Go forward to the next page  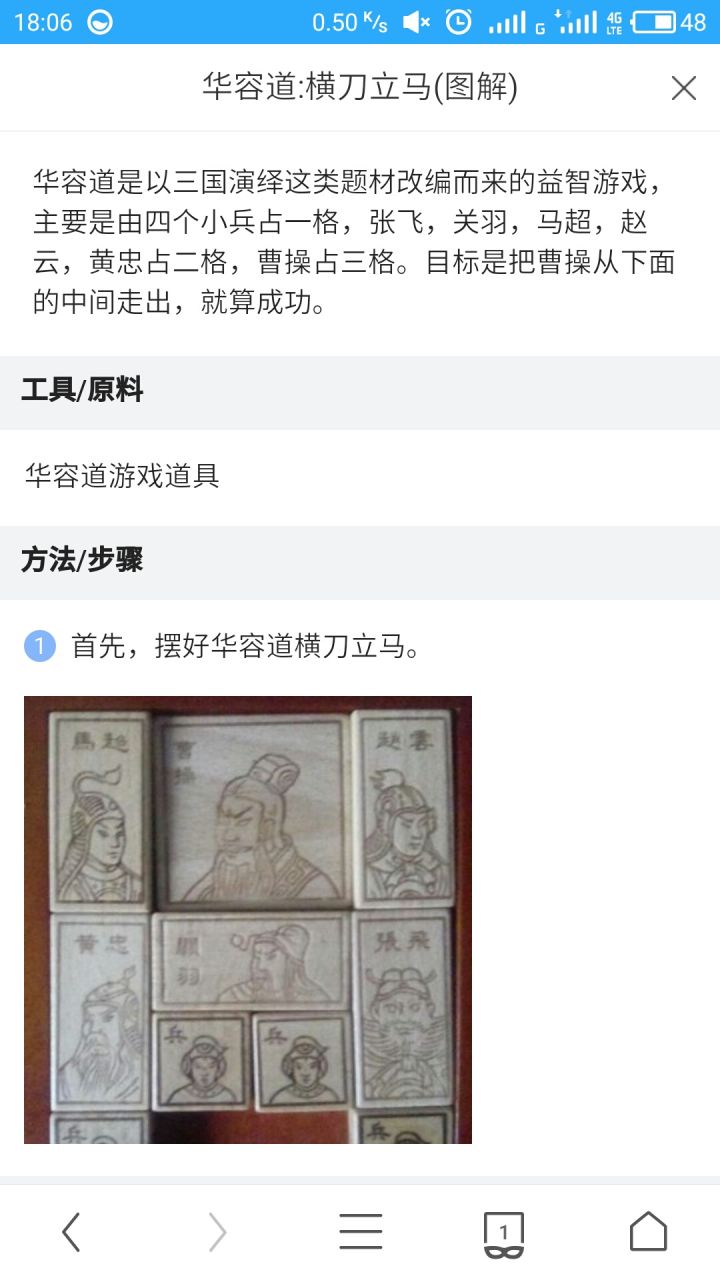tap(217, 1232)
